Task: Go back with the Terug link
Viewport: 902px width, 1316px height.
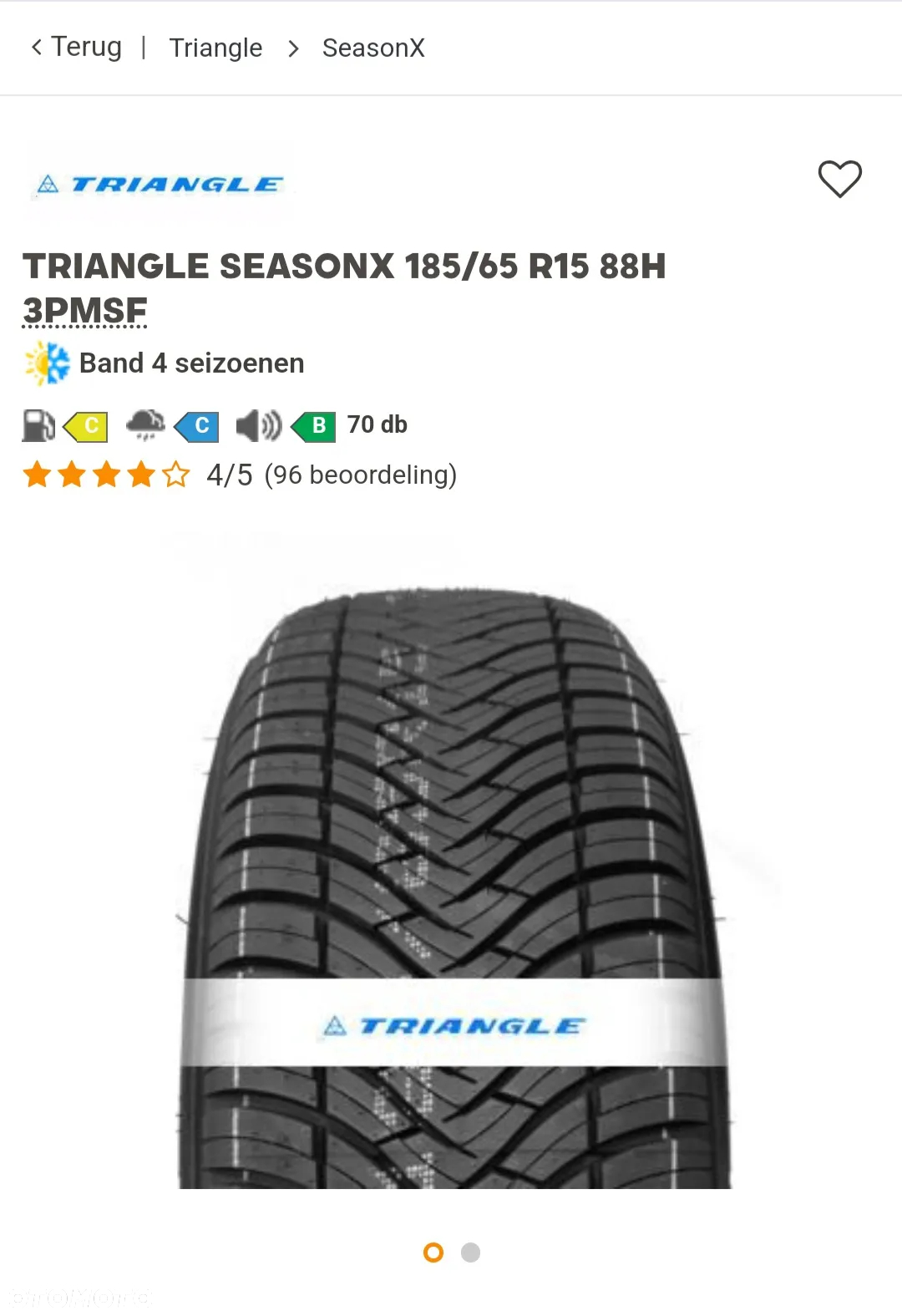Action: coord(77,48)
